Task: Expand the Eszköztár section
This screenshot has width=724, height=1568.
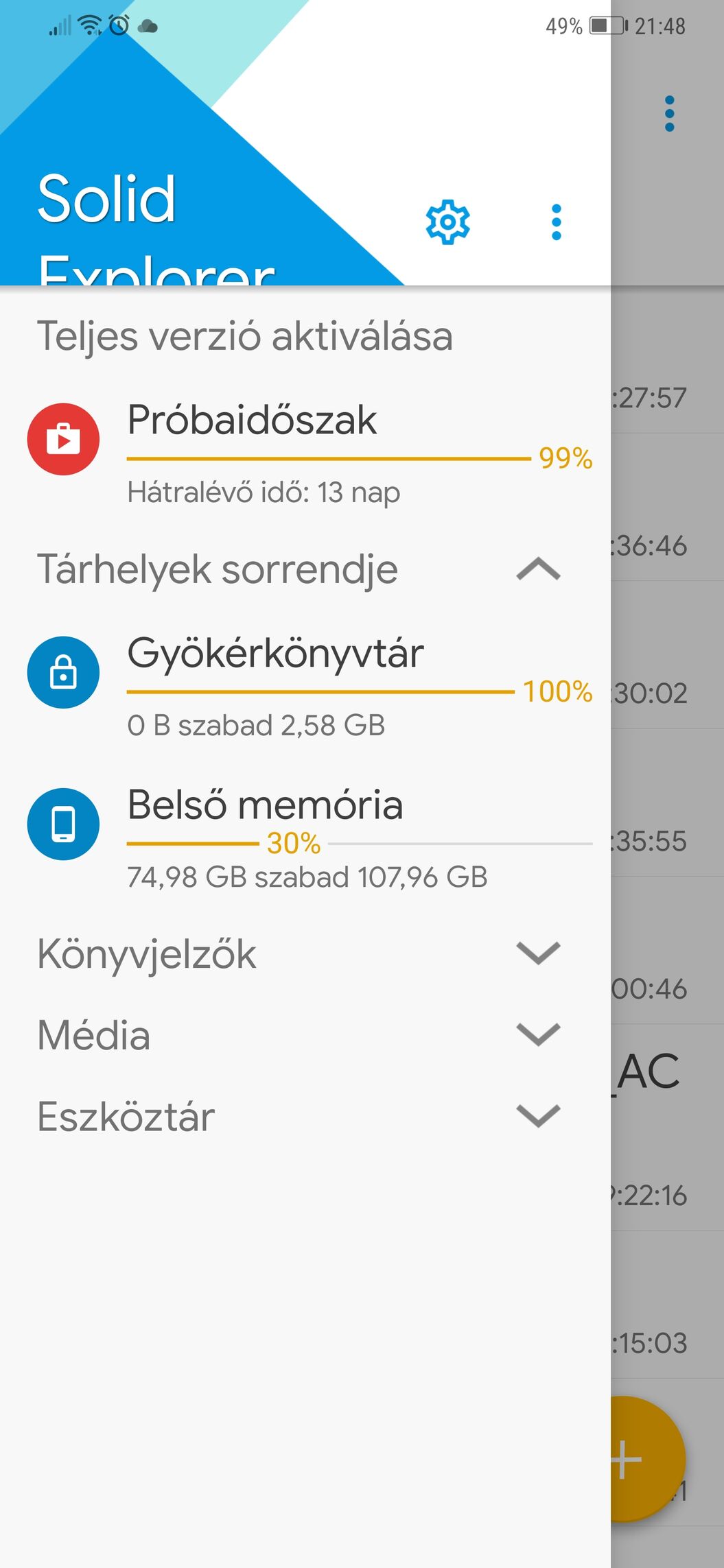Action: pyautogui.click(x=305, y=1116)
